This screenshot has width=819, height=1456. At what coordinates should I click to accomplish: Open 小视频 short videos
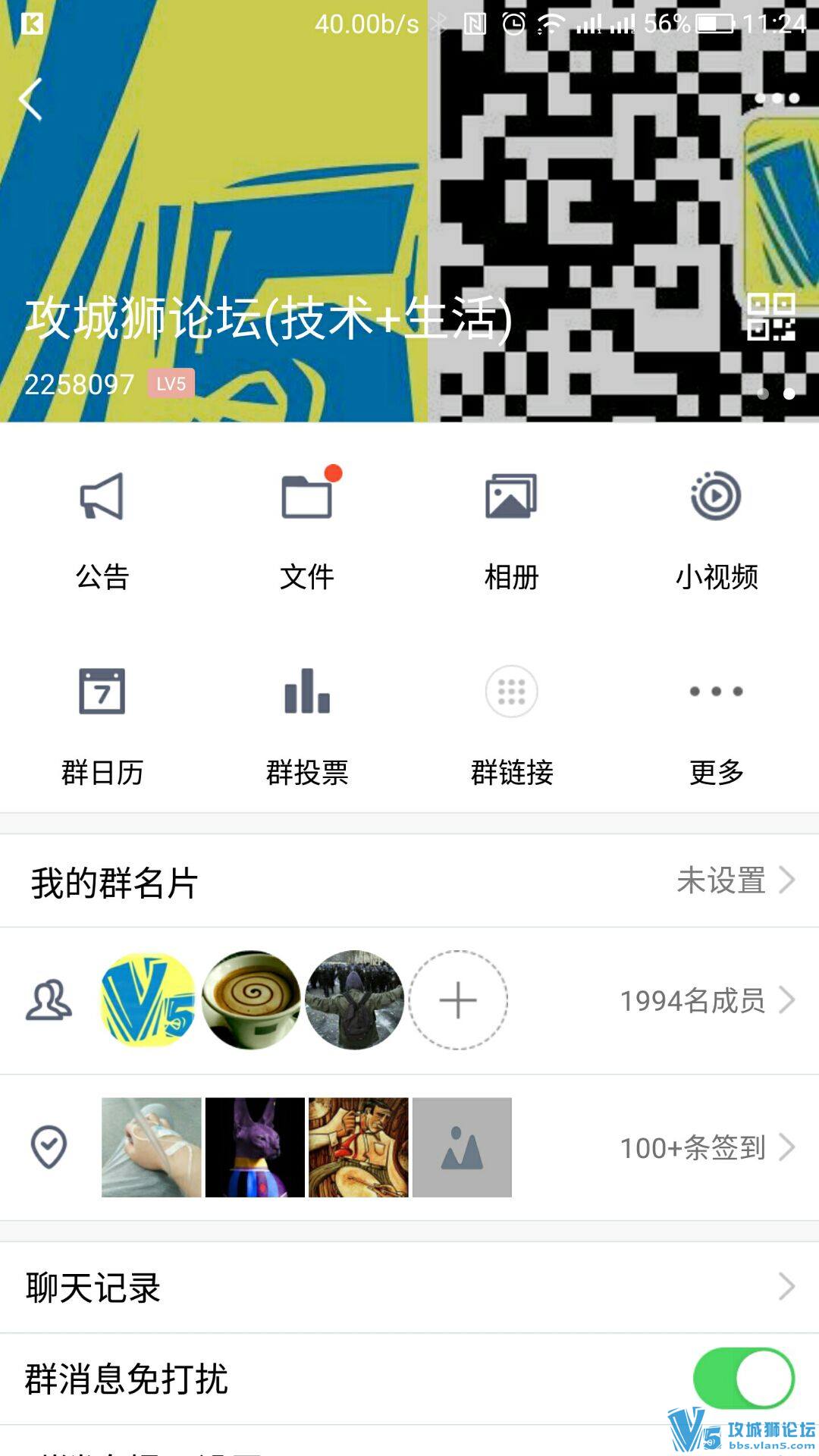pos(717,531)
